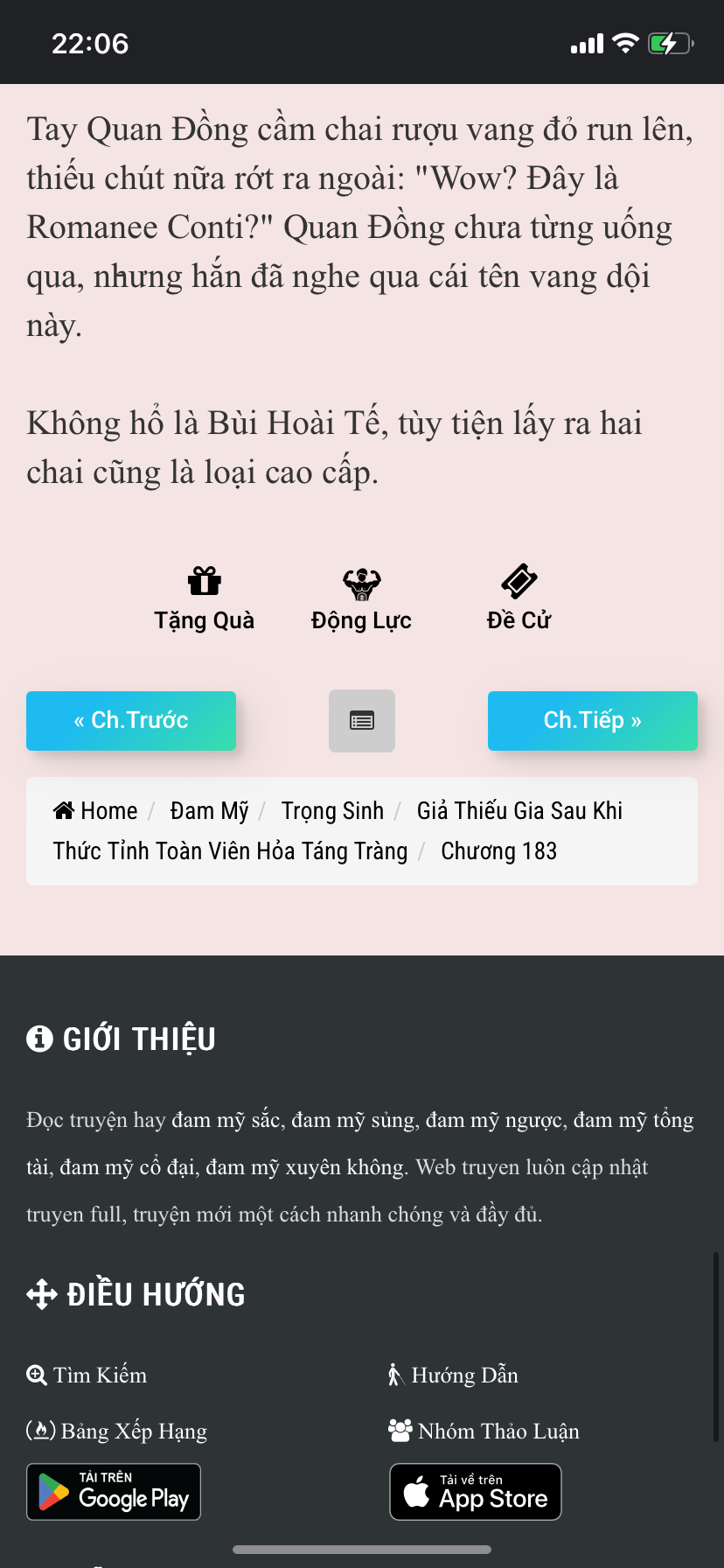This screenshot has height=1568, width=724.
Task: Open Trọng Sinh category breadcrumb
Action: pos(332,811)
